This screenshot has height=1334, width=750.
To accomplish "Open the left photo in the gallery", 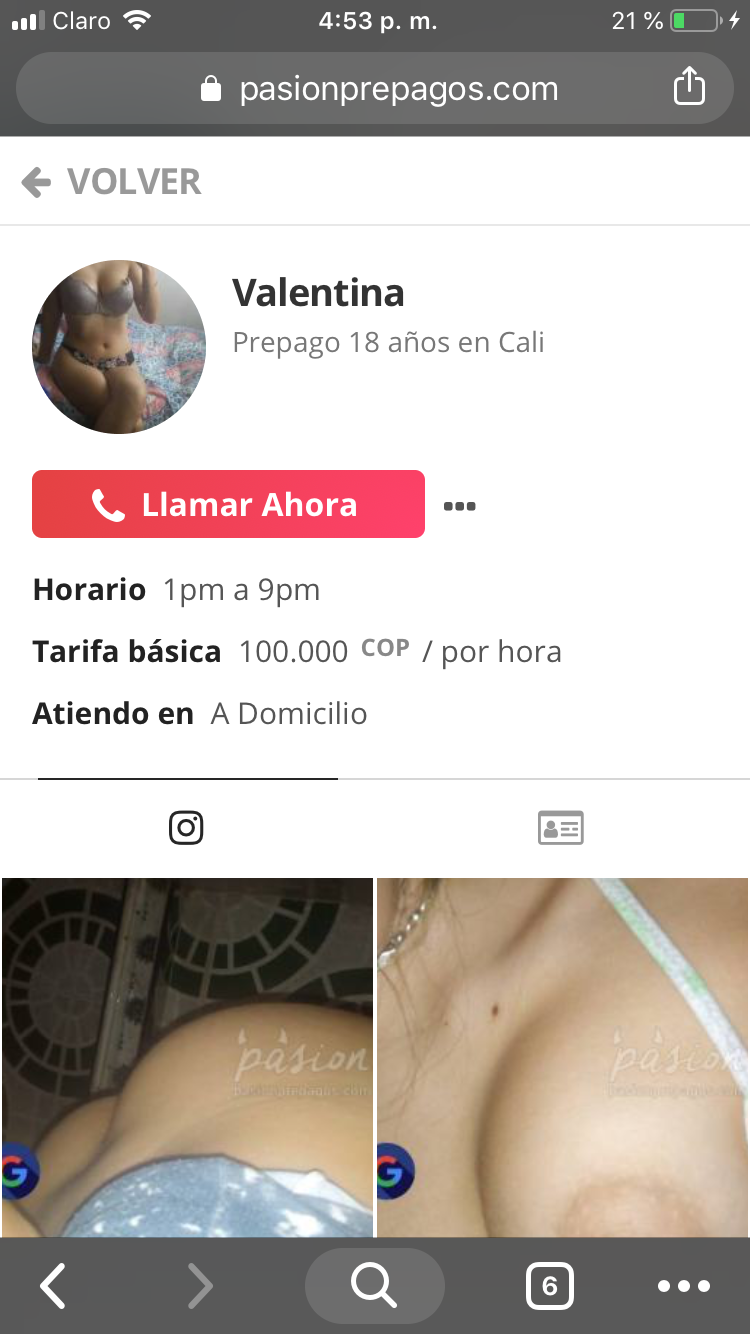I will [x=187, y=1056].
